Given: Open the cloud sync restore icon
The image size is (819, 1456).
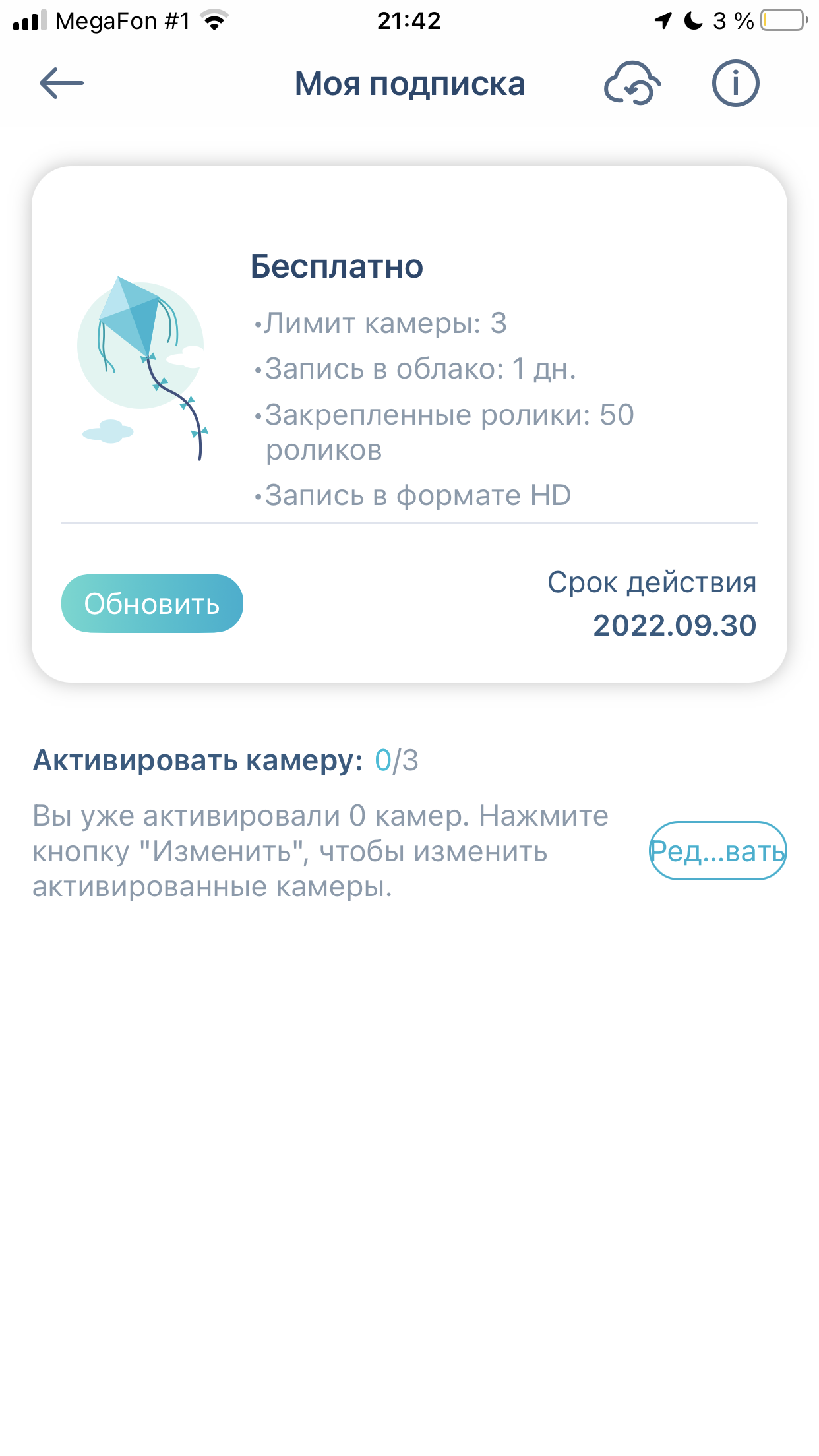Looking at the screenshot, I should click(x=632, y=84).
